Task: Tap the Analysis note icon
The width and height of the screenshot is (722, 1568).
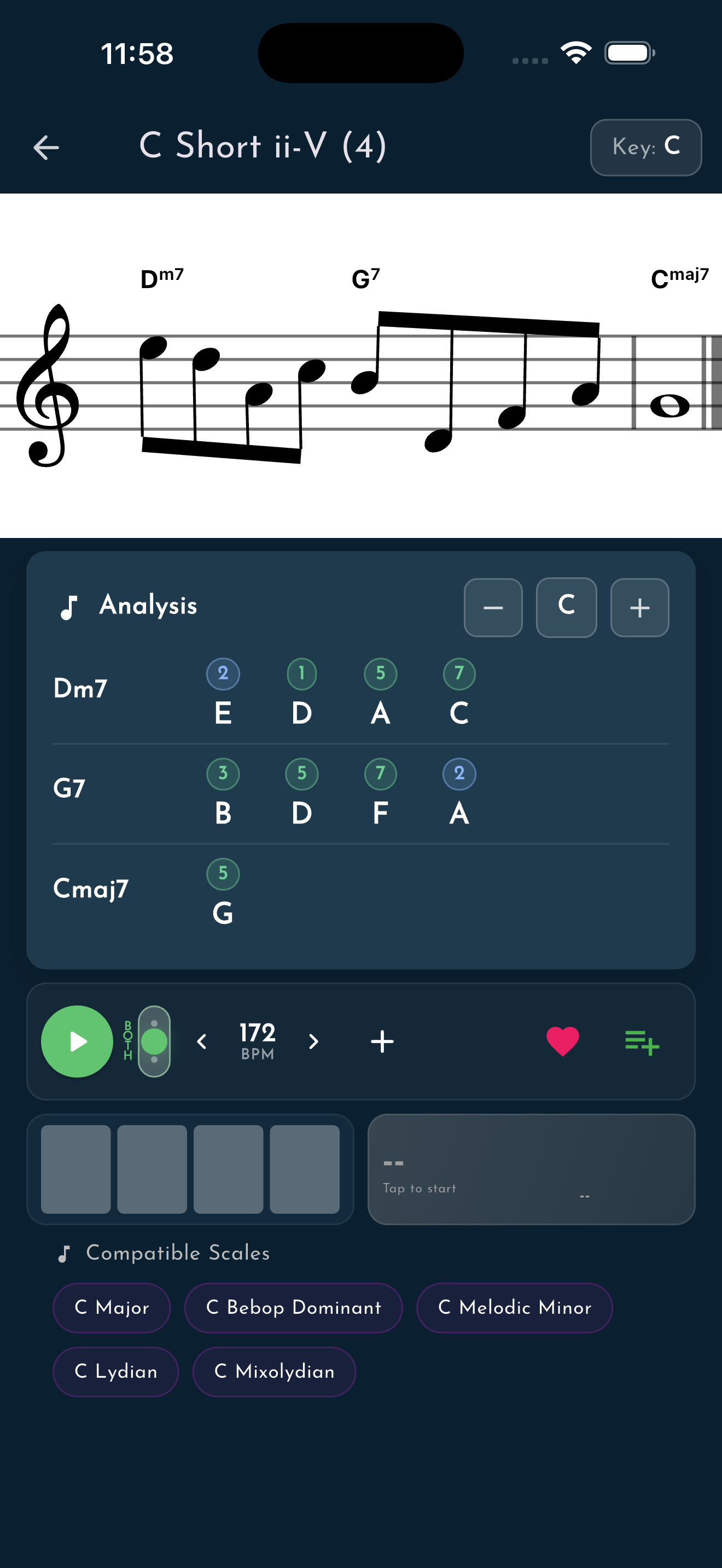Action: click(69, 606)
